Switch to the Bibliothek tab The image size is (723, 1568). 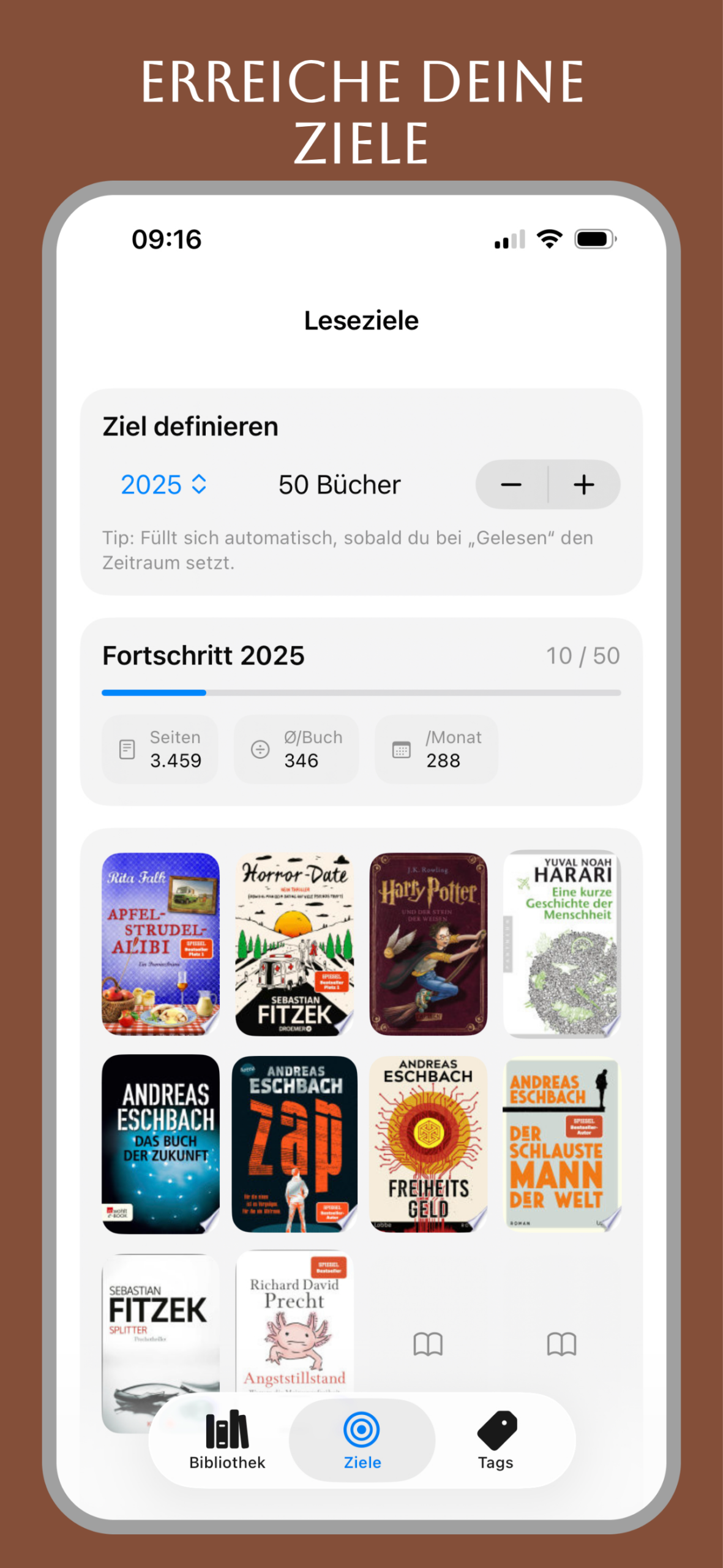tap(227, 1445)
